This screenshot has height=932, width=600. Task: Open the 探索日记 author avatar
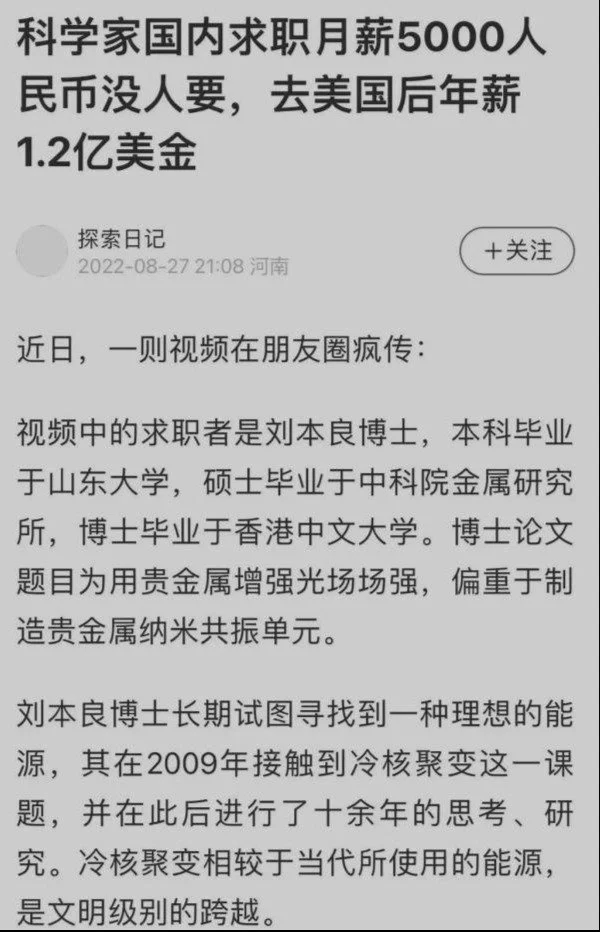[x=42, y=251]
